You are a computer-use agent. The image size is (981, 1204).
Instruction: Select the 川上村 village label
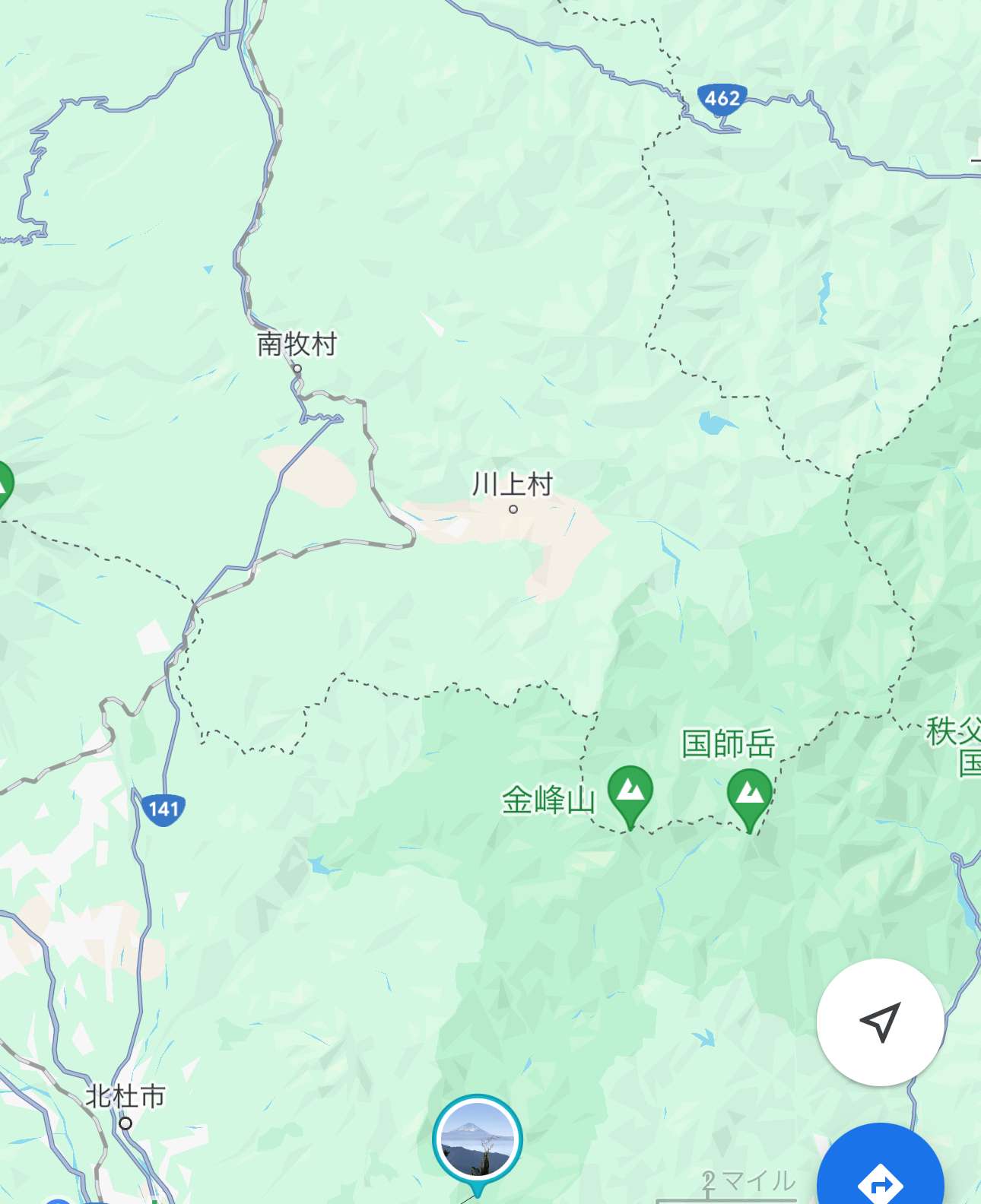click(x=513, y=485)
